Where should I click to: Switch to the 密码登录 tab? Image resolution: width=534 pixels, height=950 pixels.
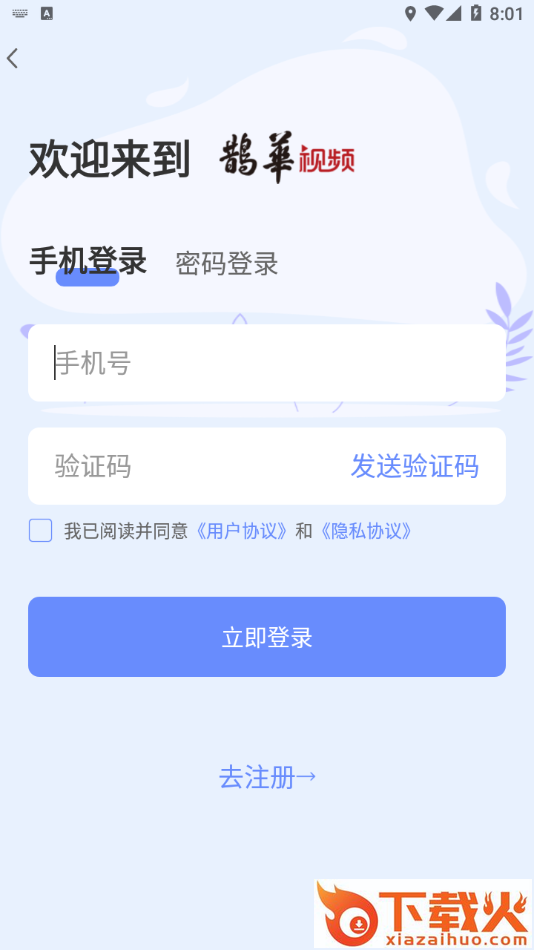(227, 264)
